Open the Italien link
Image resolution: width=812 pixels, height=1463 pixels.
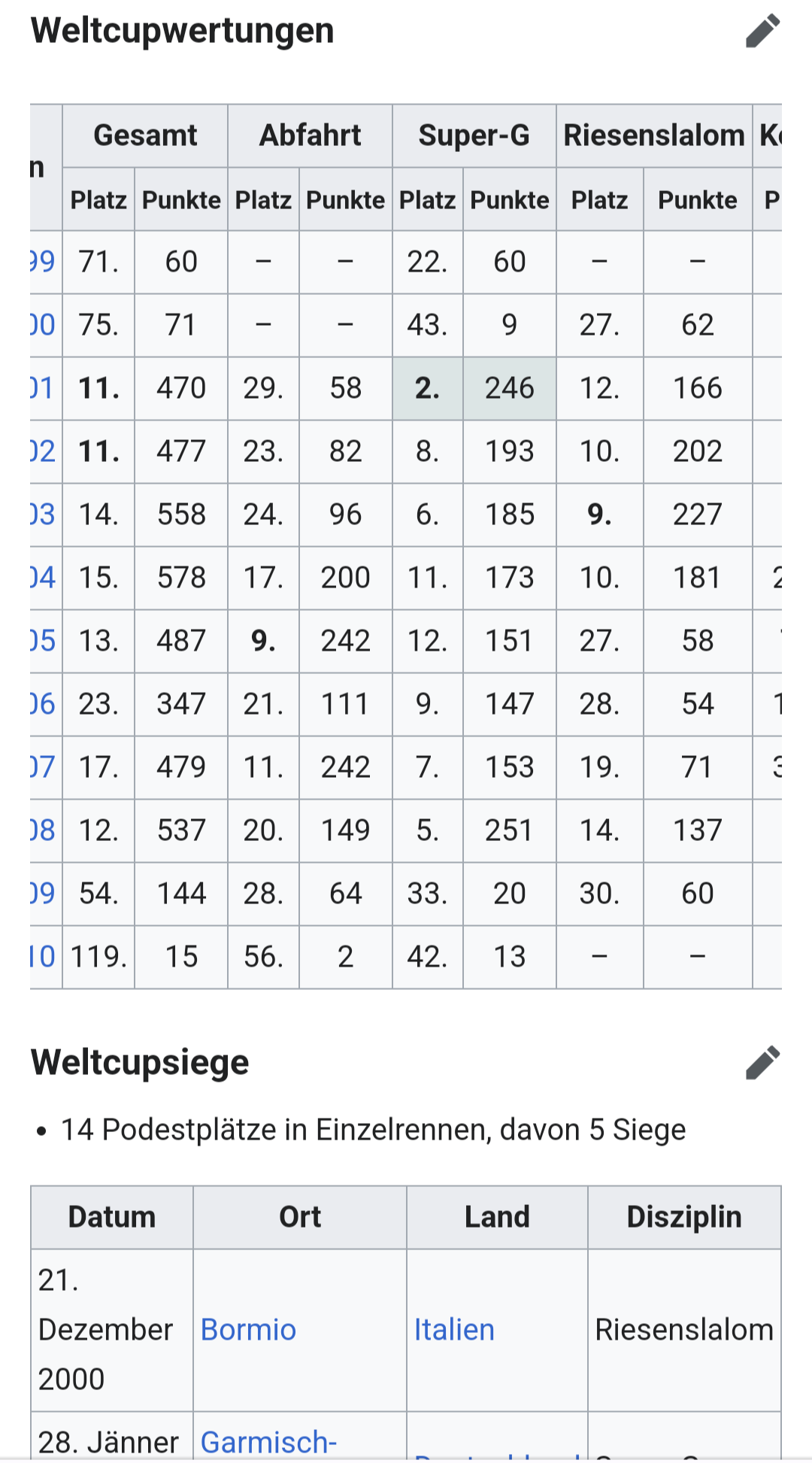point(454,1330)
